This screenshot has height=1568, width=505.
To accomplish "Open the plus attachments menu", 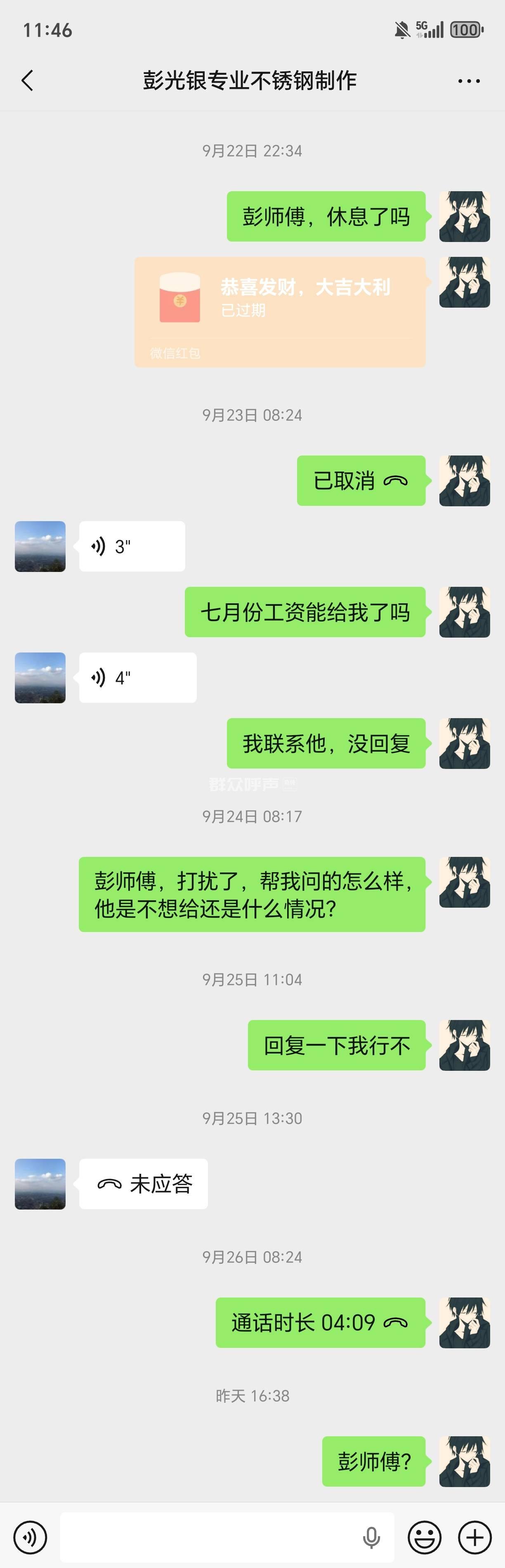I will (474, 1537).
